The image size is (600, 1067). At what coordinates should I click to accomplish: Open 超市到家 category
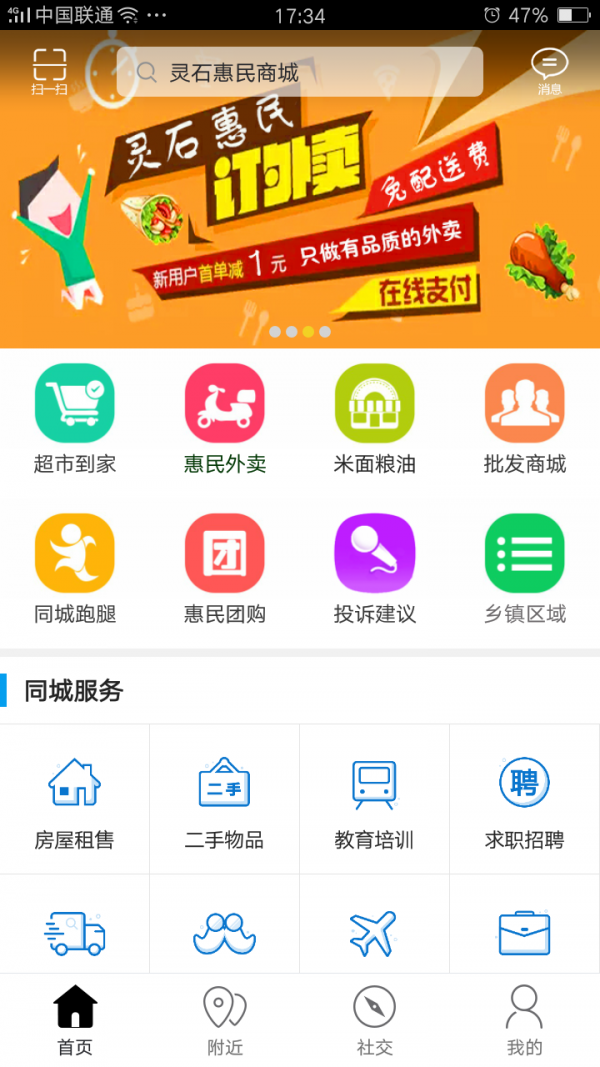pos(75,418)
